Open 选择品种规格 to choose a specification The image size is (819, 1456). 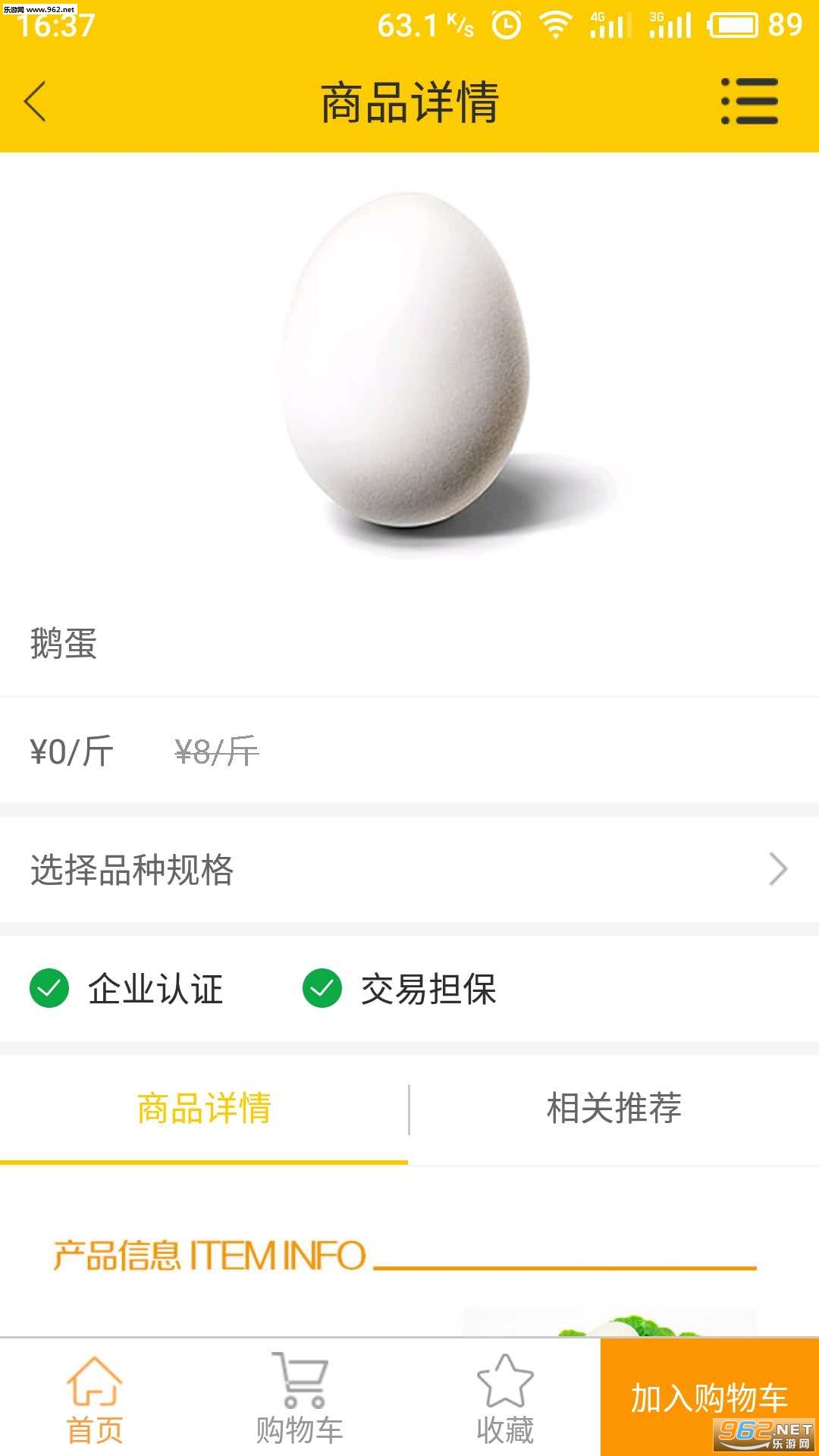(409, 869)
